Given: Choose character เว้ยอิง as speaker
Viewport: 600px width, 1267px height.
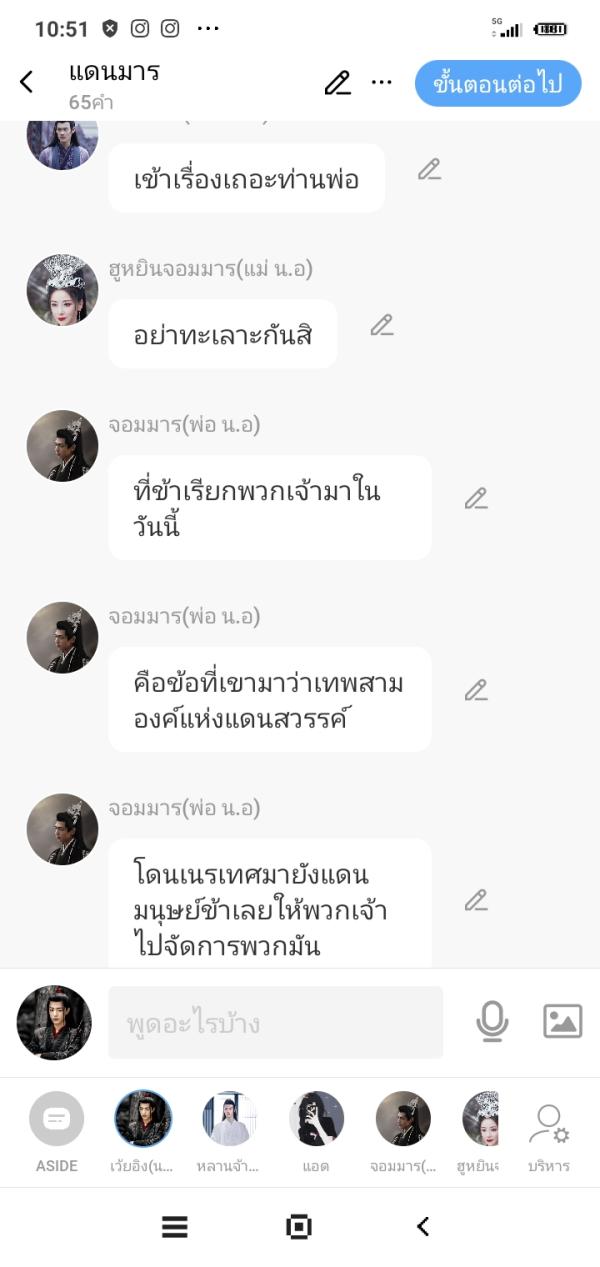Looking at the screenshot, I should point(143,1119).
